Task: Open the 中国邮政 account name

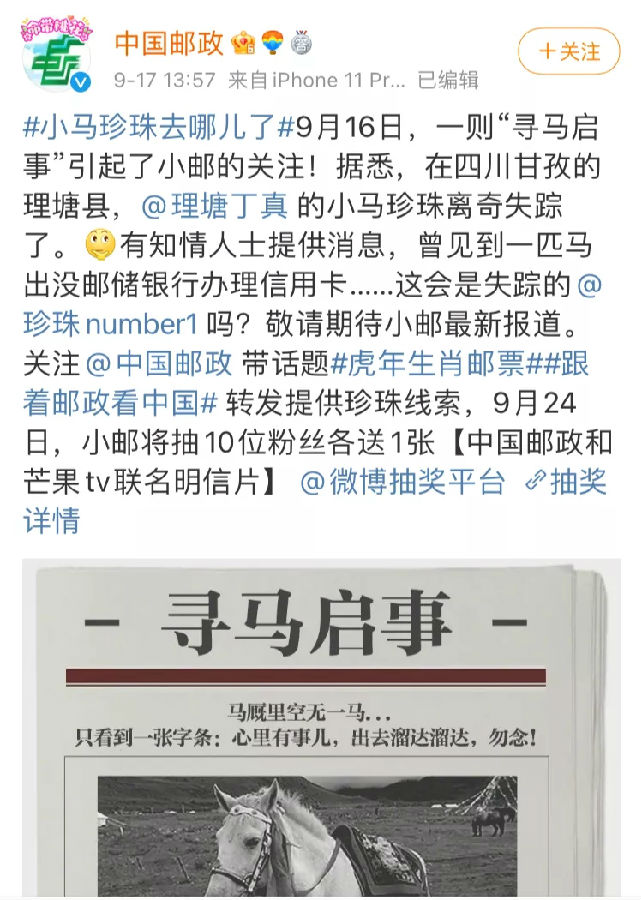Action: (x=168, y=43)
